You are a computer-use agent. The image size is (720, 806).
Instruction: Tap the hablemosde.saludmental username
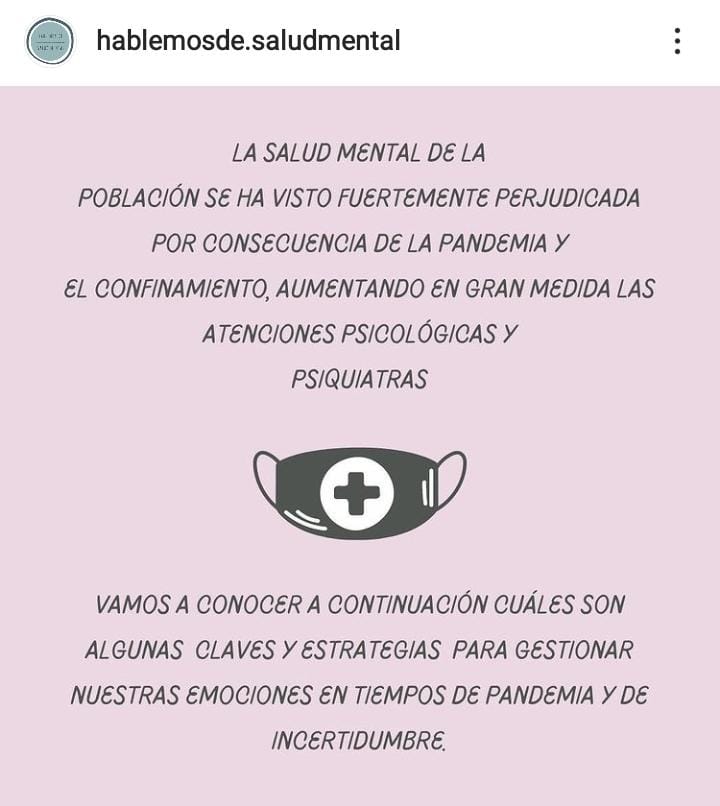click(x=248, y=41)
